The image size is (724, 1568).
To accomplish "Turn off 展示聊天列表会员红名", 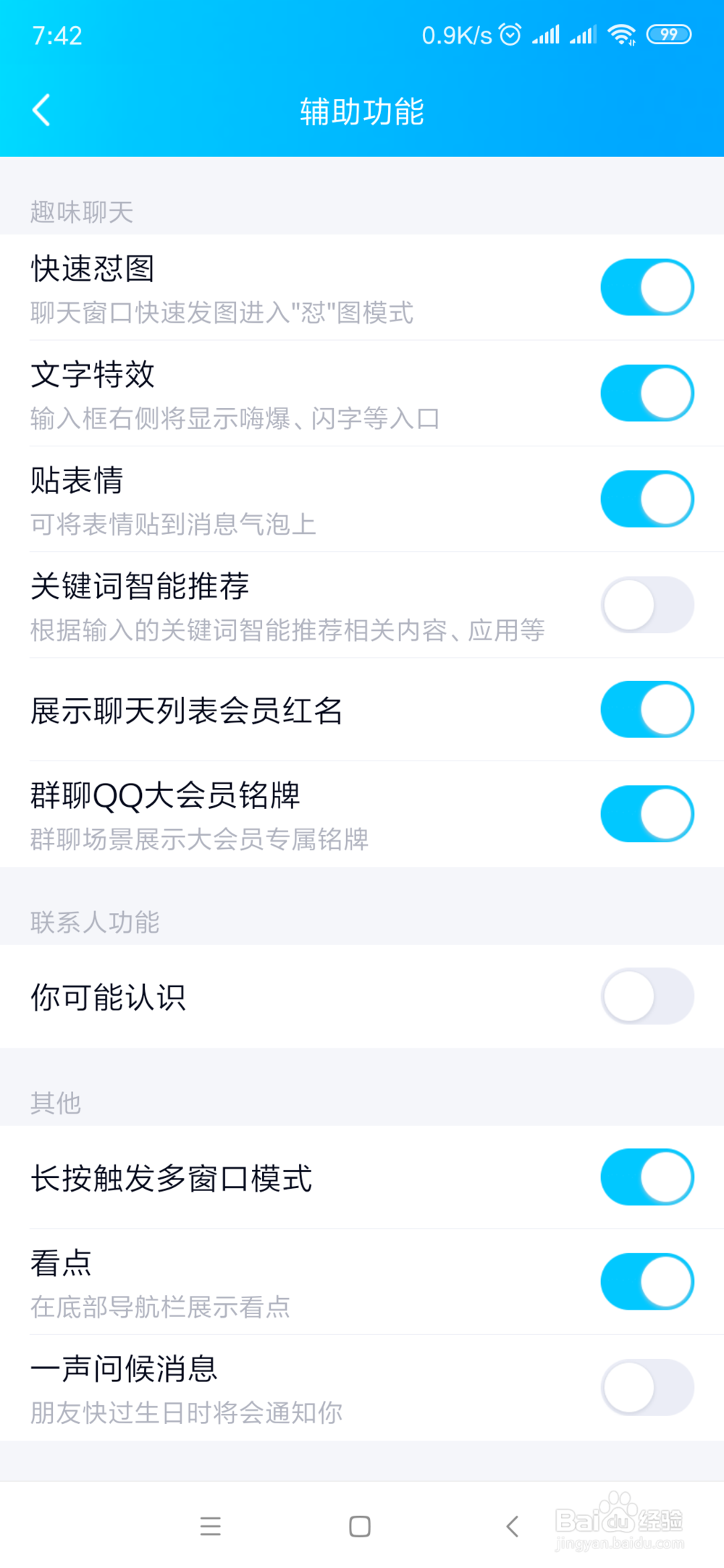I will [x=647, y=709].
